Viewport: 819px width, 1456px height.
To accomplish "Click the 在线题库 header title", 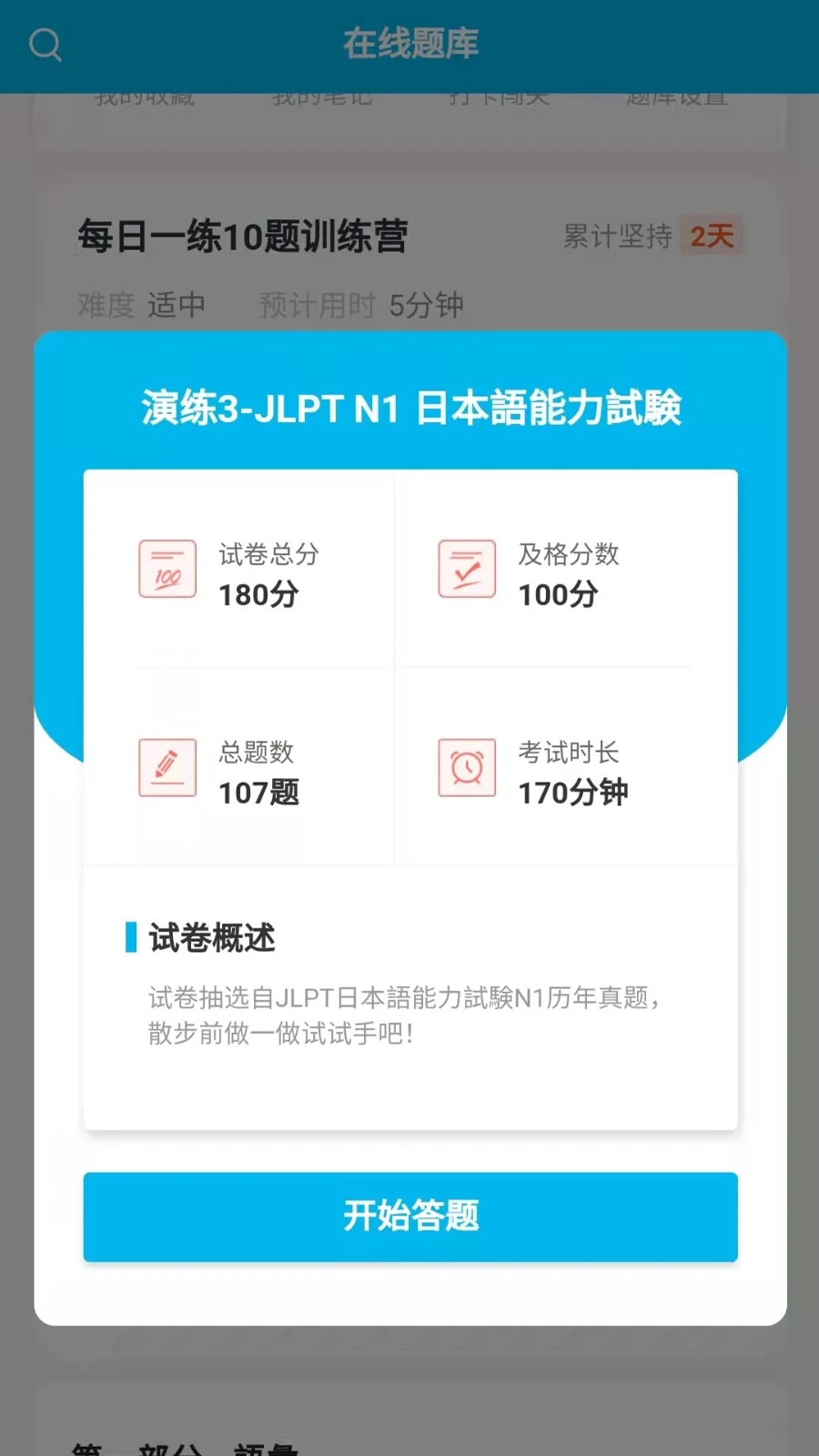I will [409, 45].
